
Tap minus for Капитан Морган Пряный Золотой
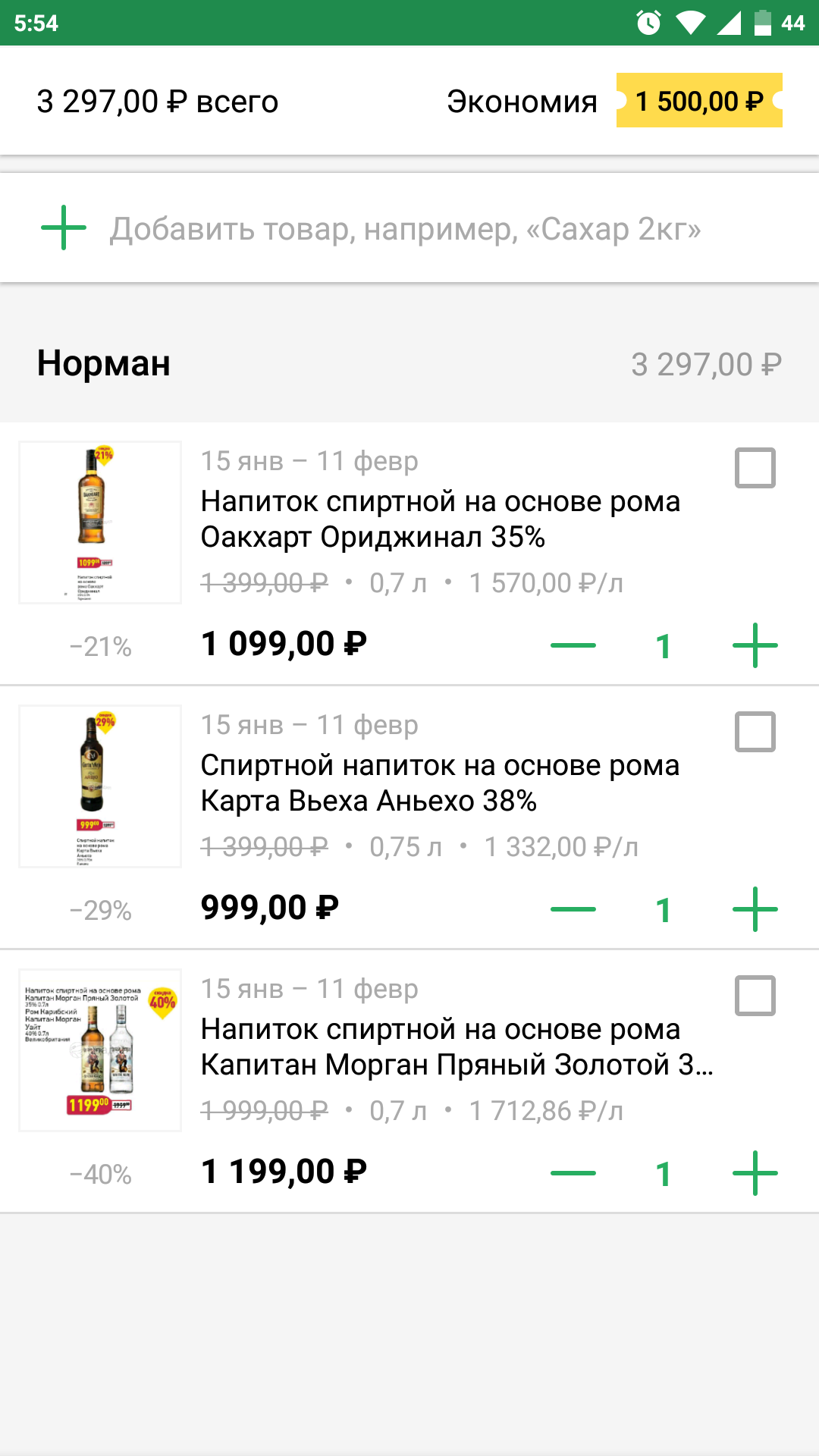pyautogui.click(x=573, y=1173)
